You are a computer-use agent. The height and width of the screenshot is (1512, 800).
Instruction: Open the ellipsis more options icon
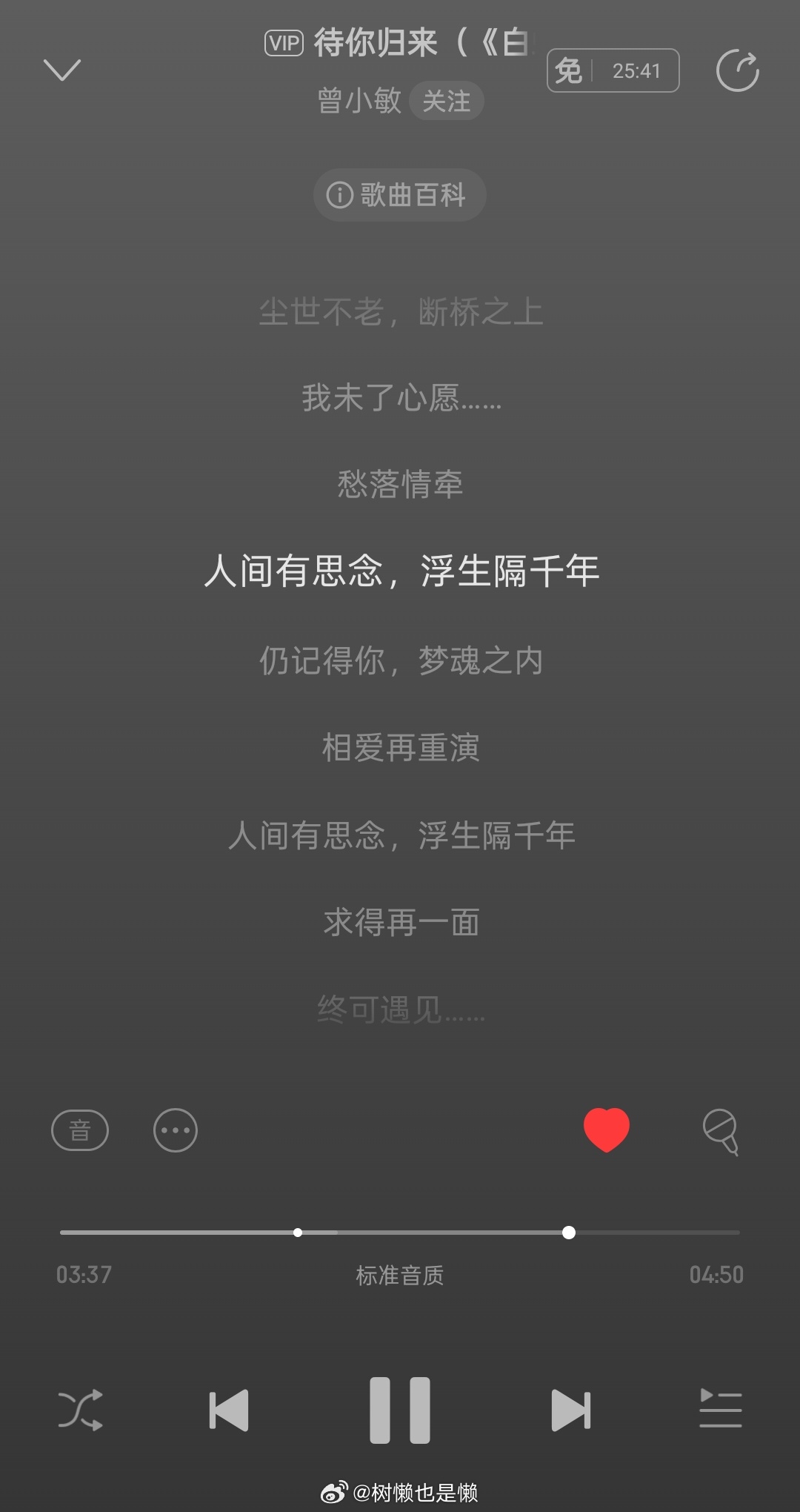pos(175,1130)
